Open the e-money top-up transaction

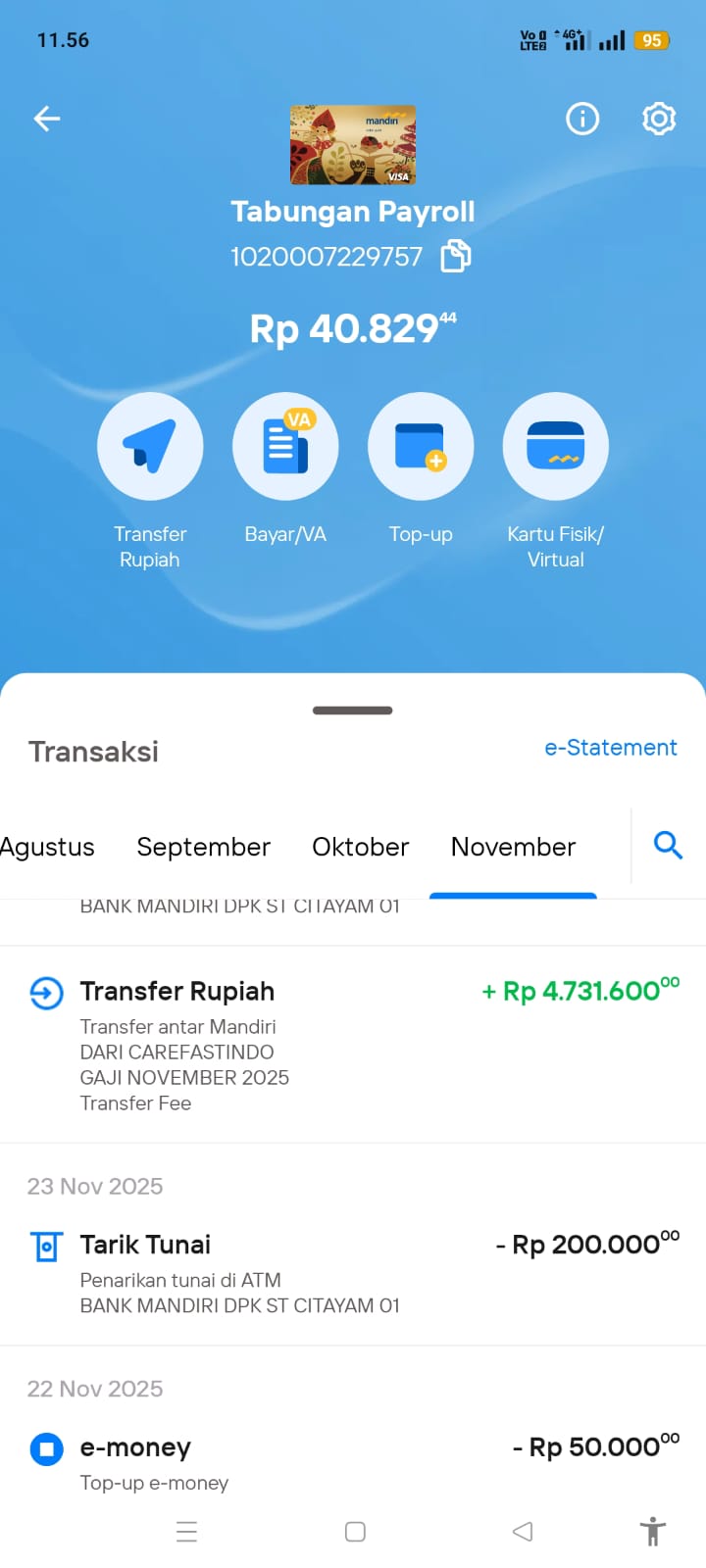pos(353,1460)
